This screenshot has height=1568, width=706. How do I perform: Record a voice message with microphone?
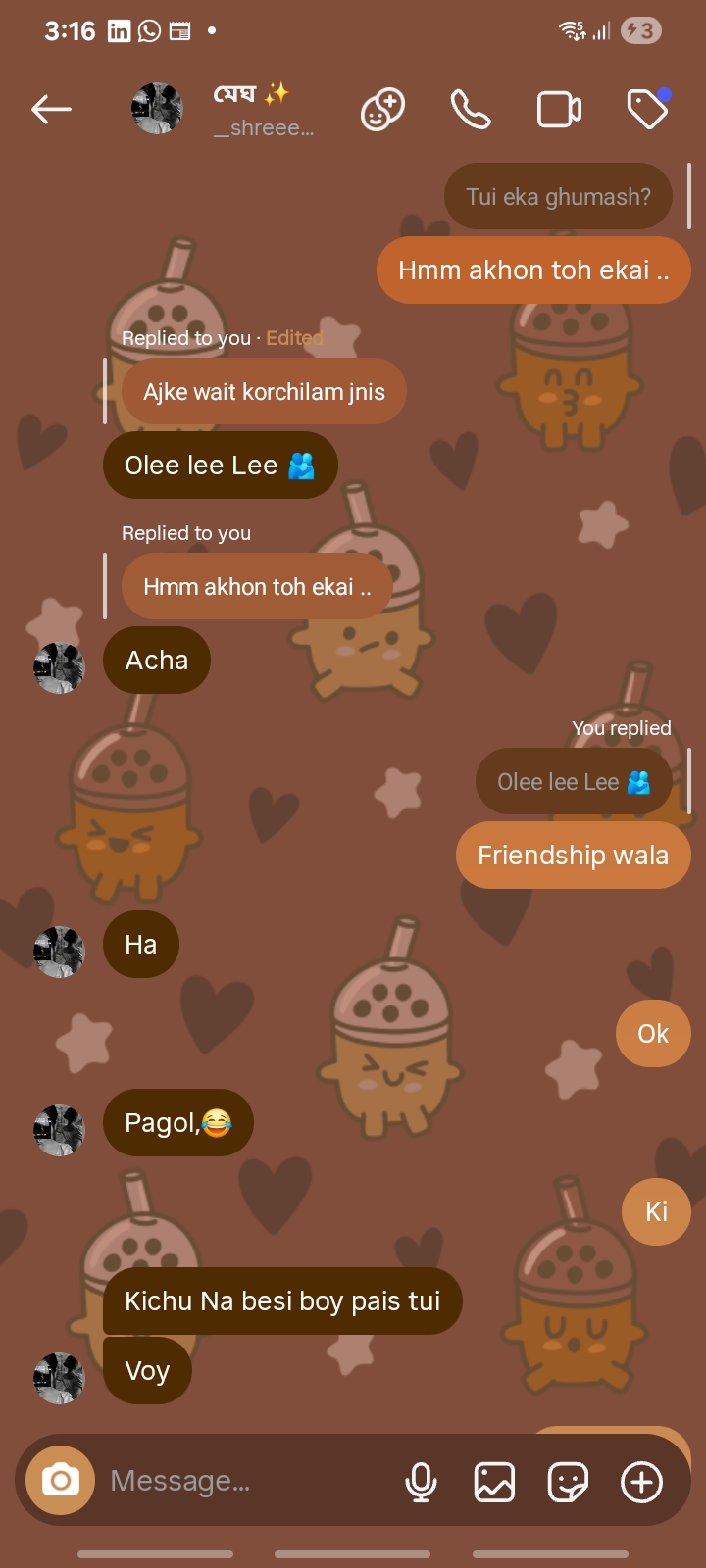[421, 1482]
